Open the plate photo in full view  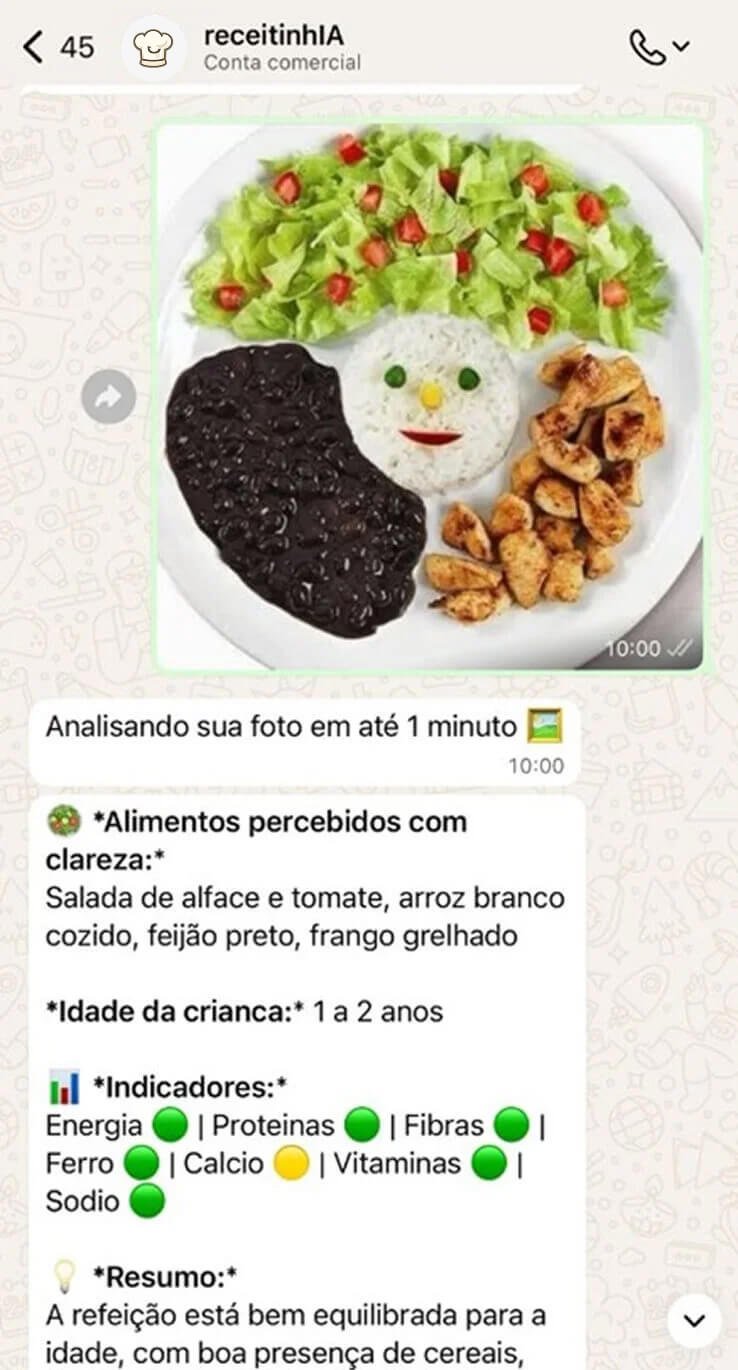pos(430,395)
